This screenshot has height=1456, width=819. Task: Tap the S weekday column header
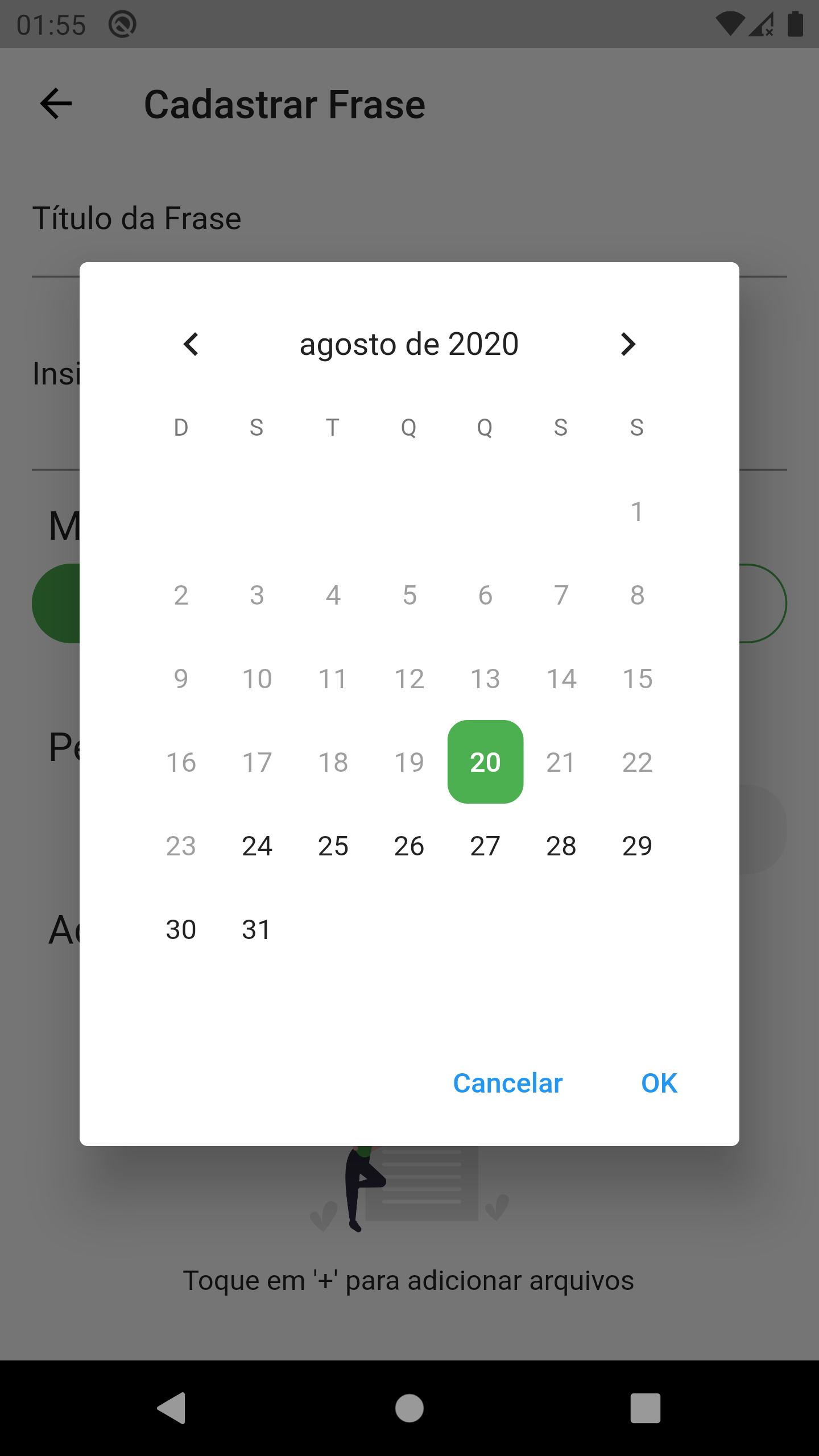point(257,428)
